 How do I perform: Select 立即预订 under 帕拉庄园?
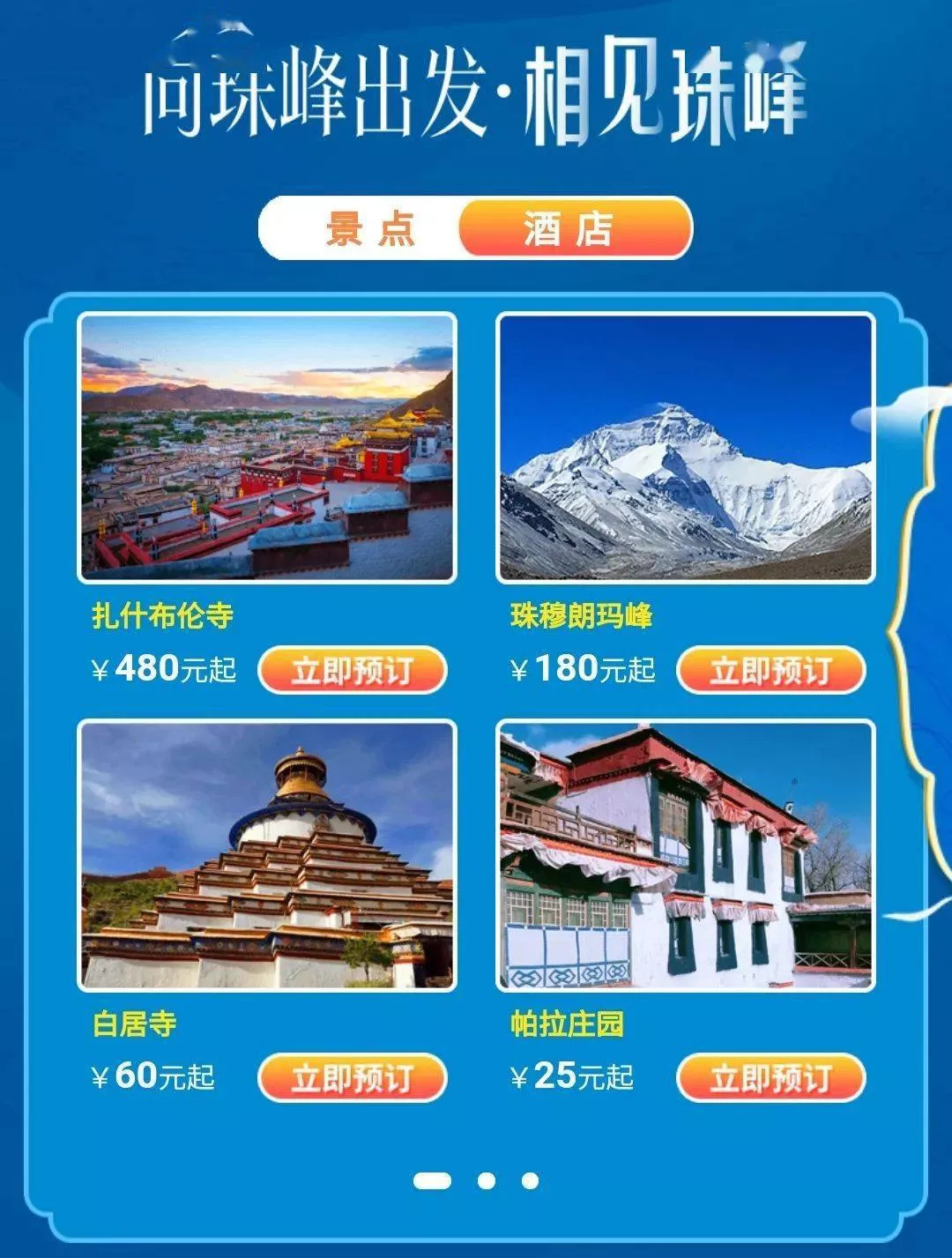pos(770,1077)
